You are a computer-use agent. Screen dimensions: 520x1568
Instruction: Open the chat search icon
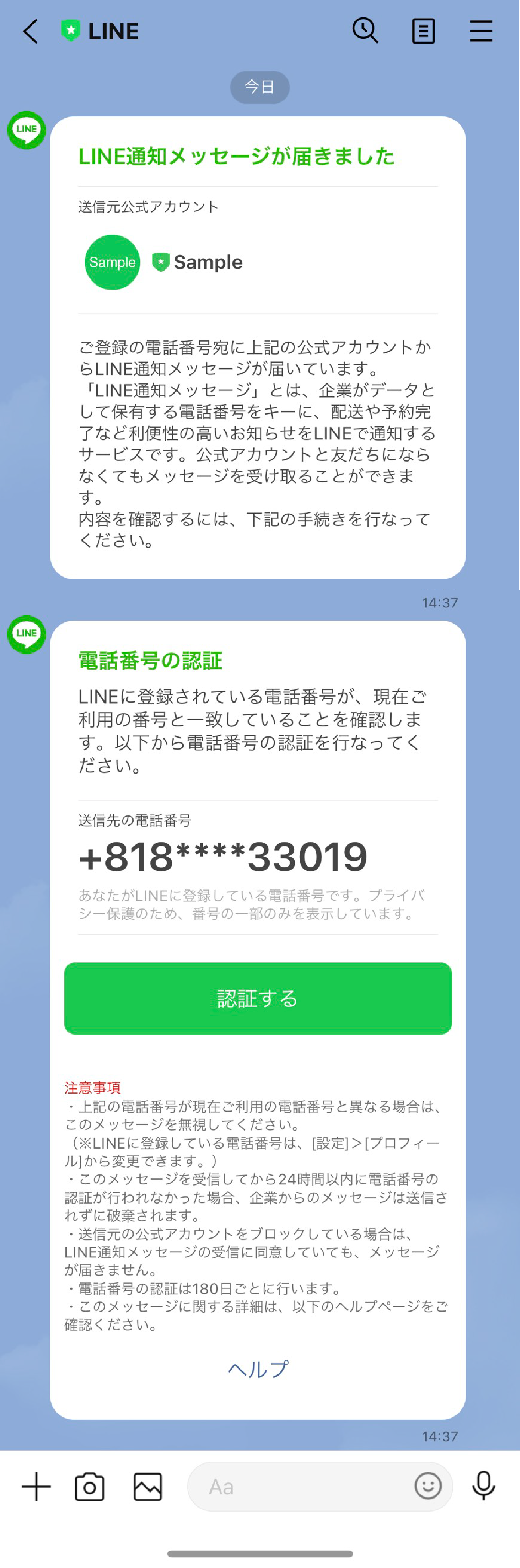point(365,30)
